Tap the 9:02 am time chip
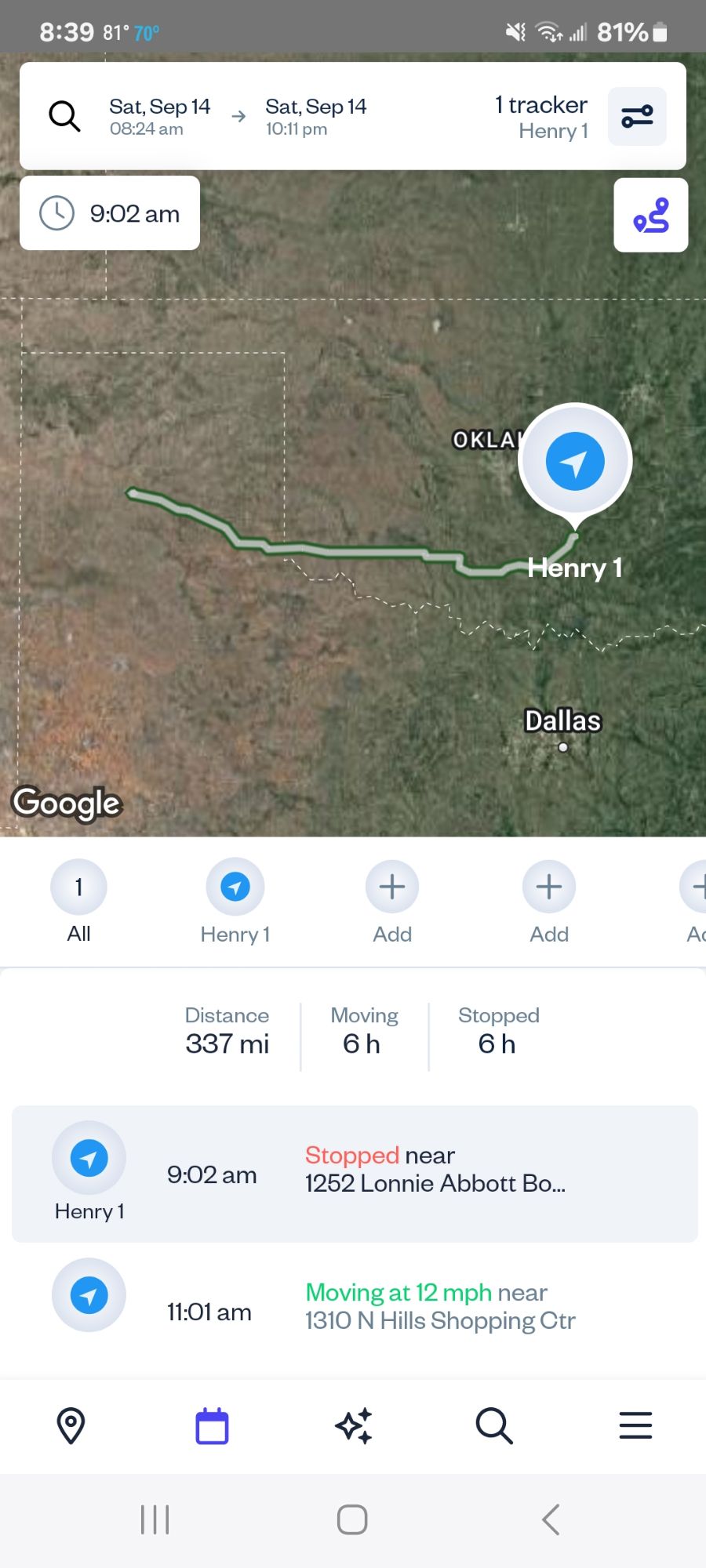The height and width of the screenshot is (1568, 706). (x=110, y=213)
